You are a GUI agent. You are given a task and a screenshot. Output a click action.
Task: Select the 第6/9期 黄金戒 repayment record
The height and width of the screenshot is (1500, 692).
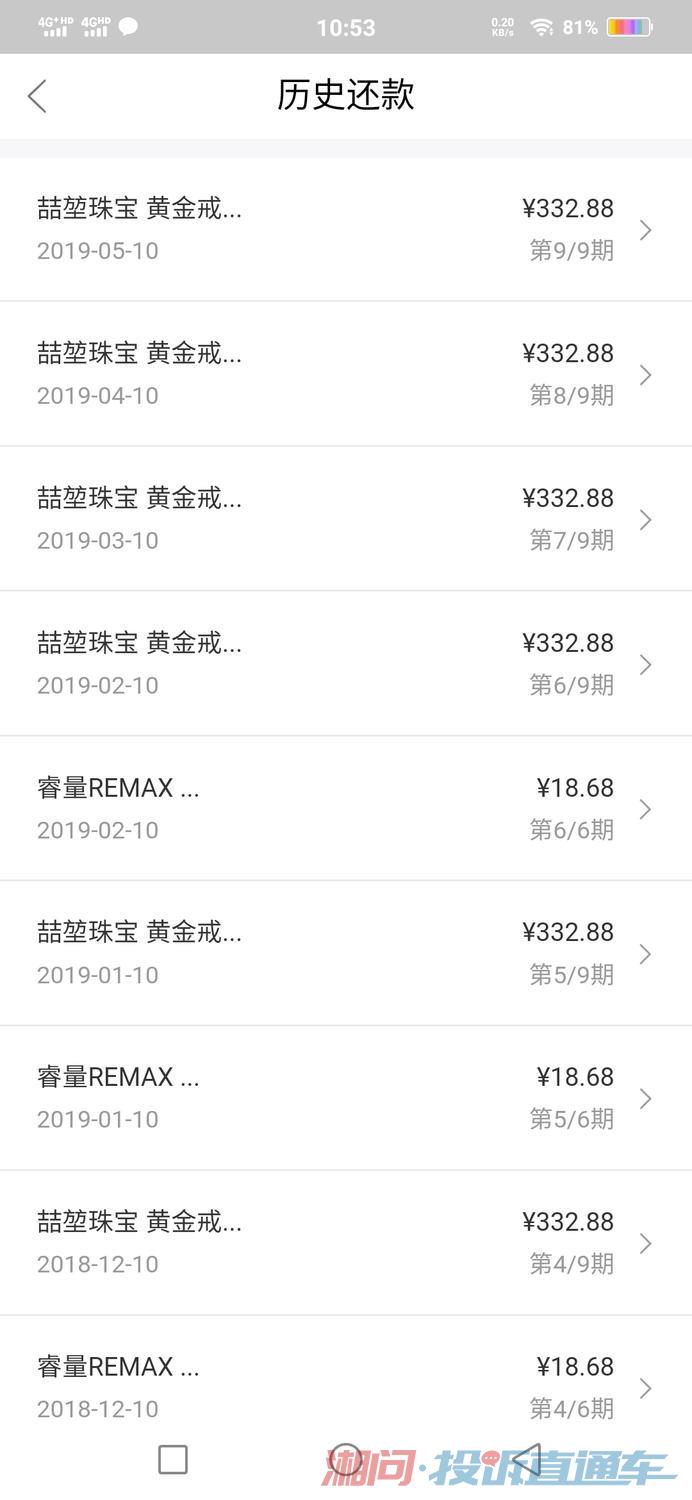[345, 664]
